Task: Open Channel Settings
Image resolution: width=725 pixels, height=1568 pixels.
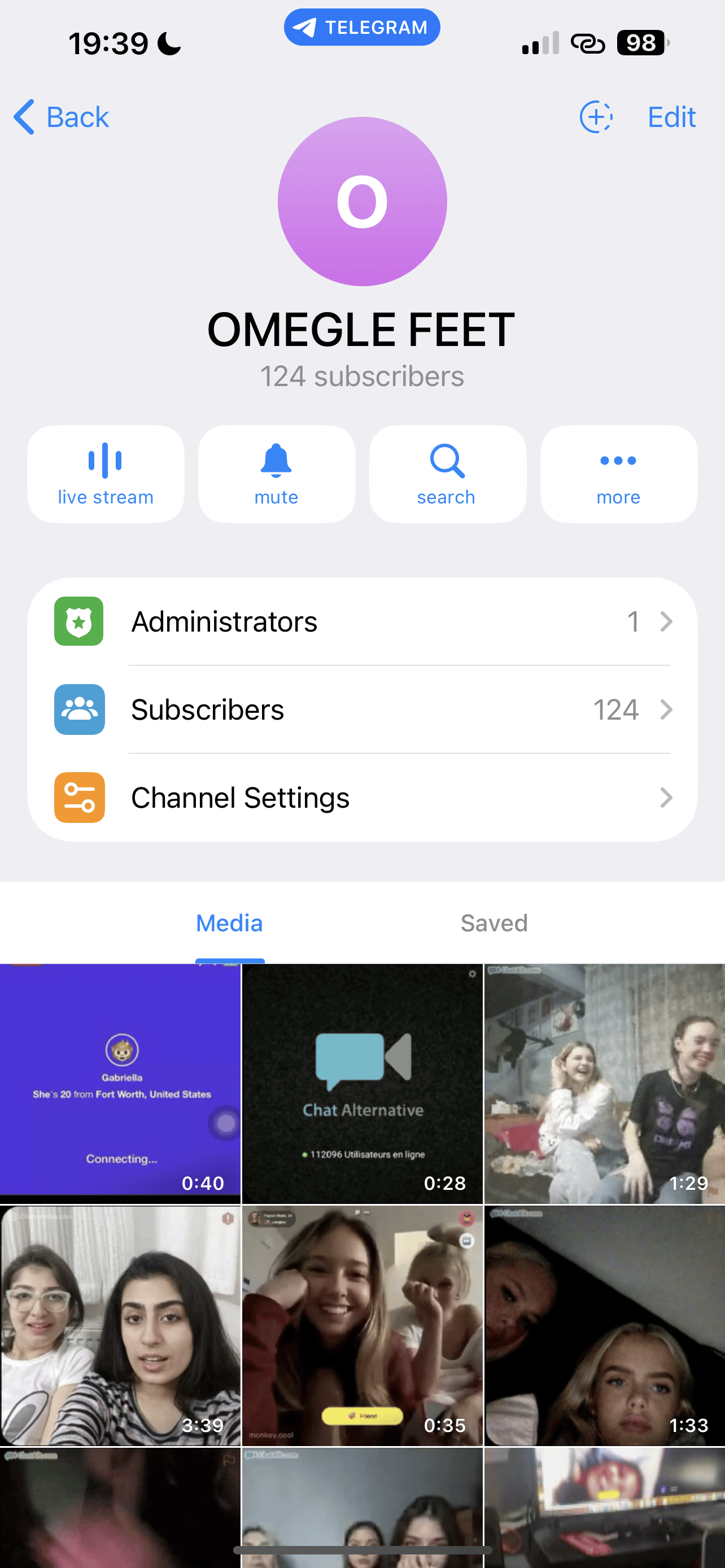Action: 362,798
